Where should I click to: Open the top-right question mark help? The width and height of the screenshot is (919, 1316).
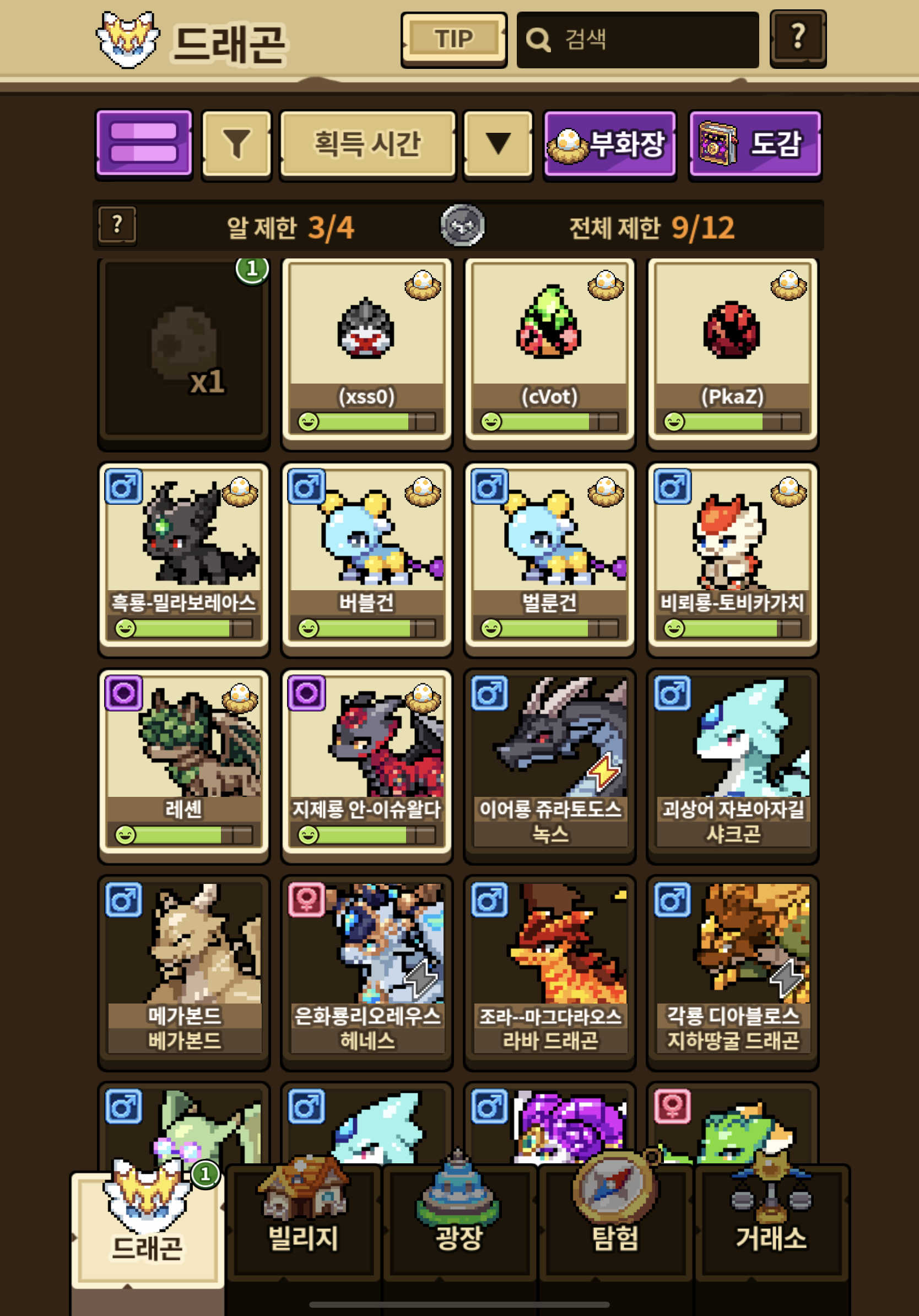798,39
